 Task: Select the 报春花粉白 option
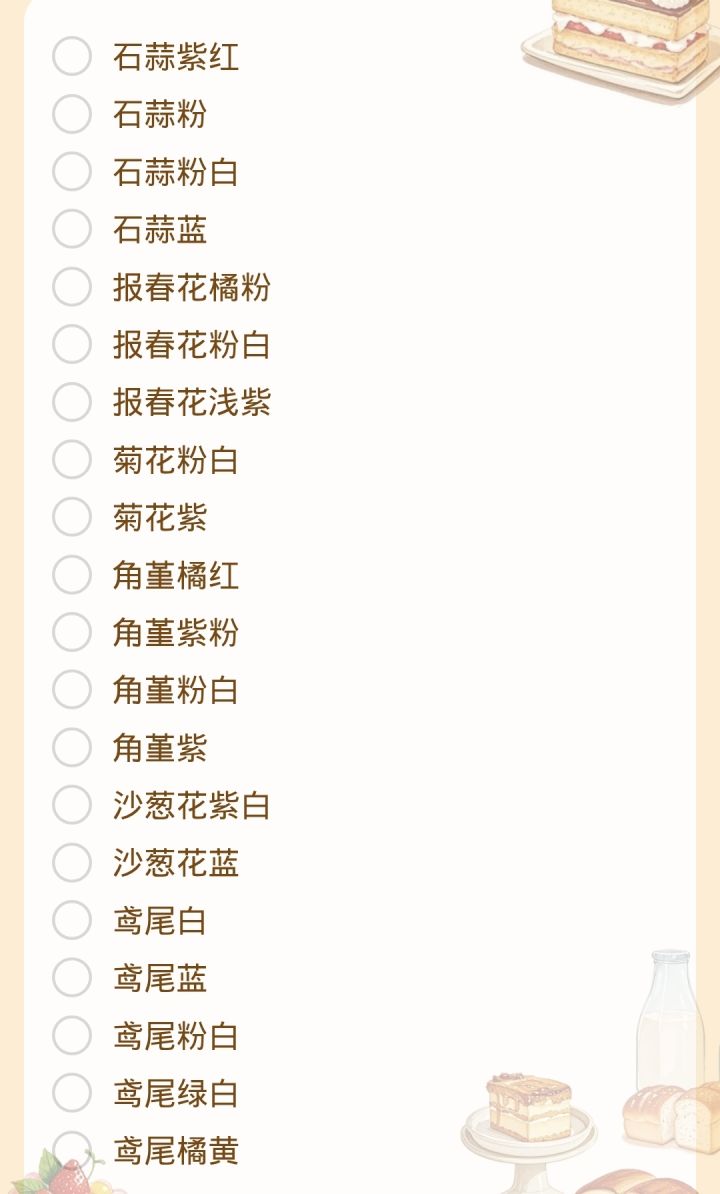point(70,345)
